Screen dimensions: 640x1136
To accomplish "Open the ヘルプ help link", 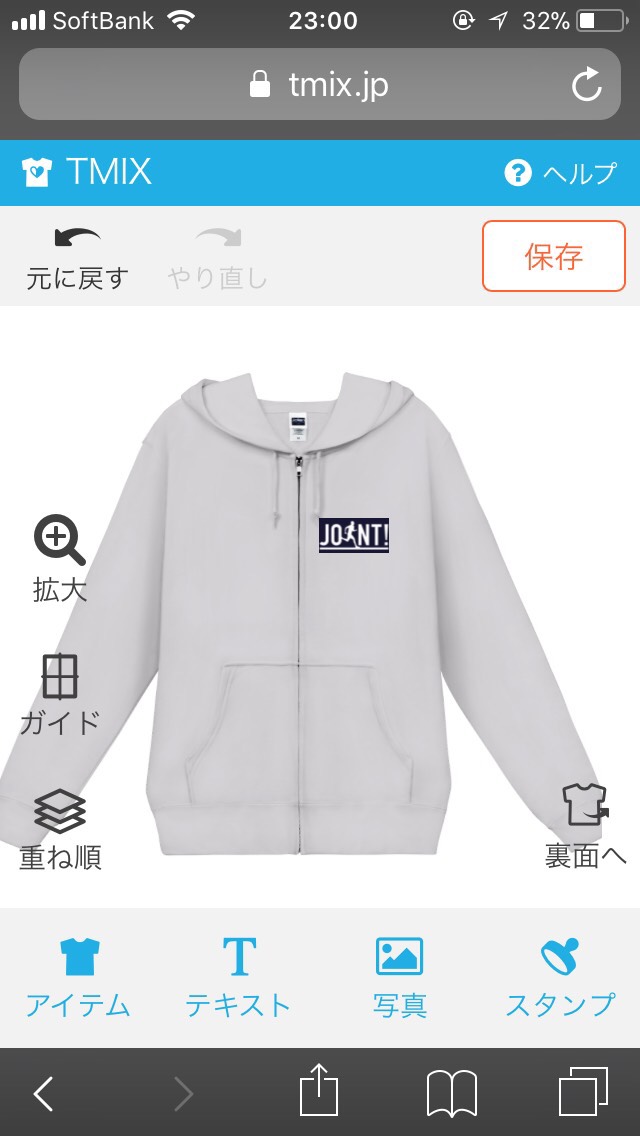I will 560,173.
